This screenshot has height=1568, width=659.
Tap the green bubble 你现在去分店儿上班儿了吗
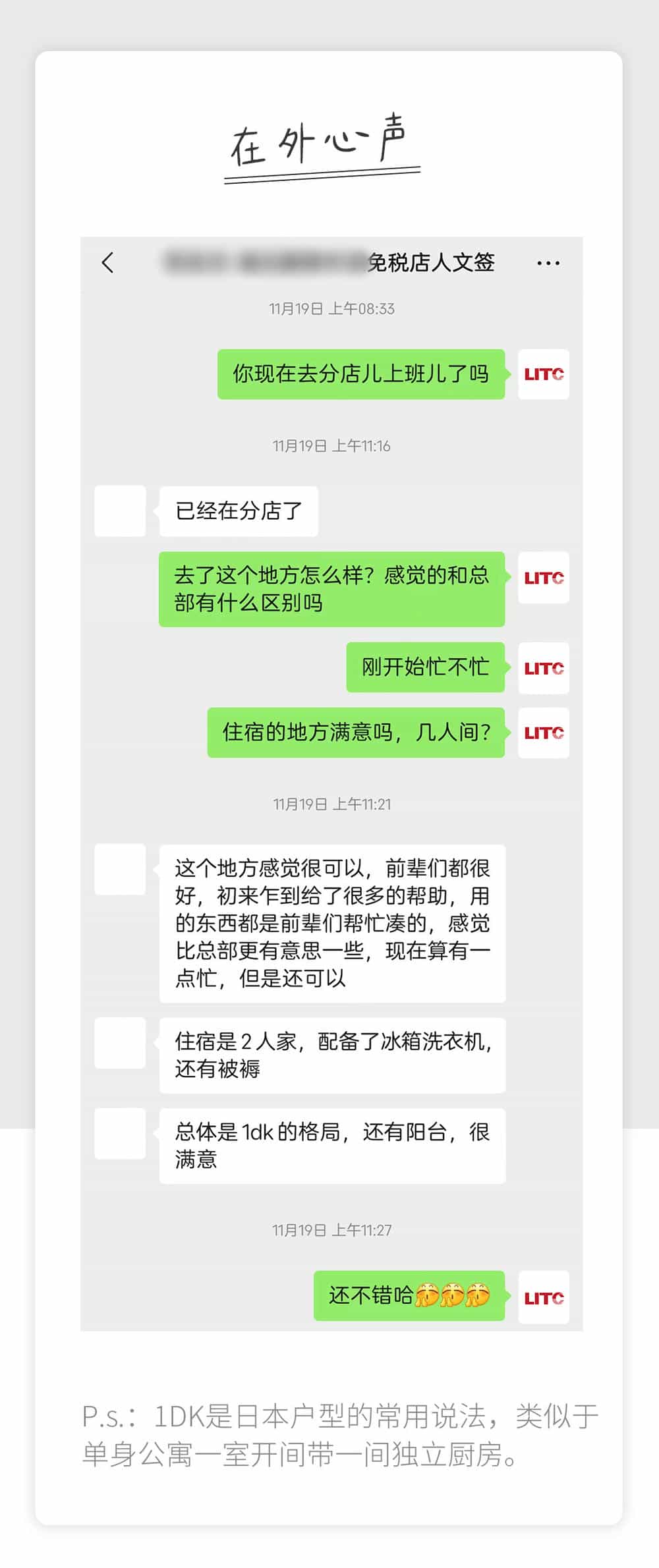(x=359, y=374)
